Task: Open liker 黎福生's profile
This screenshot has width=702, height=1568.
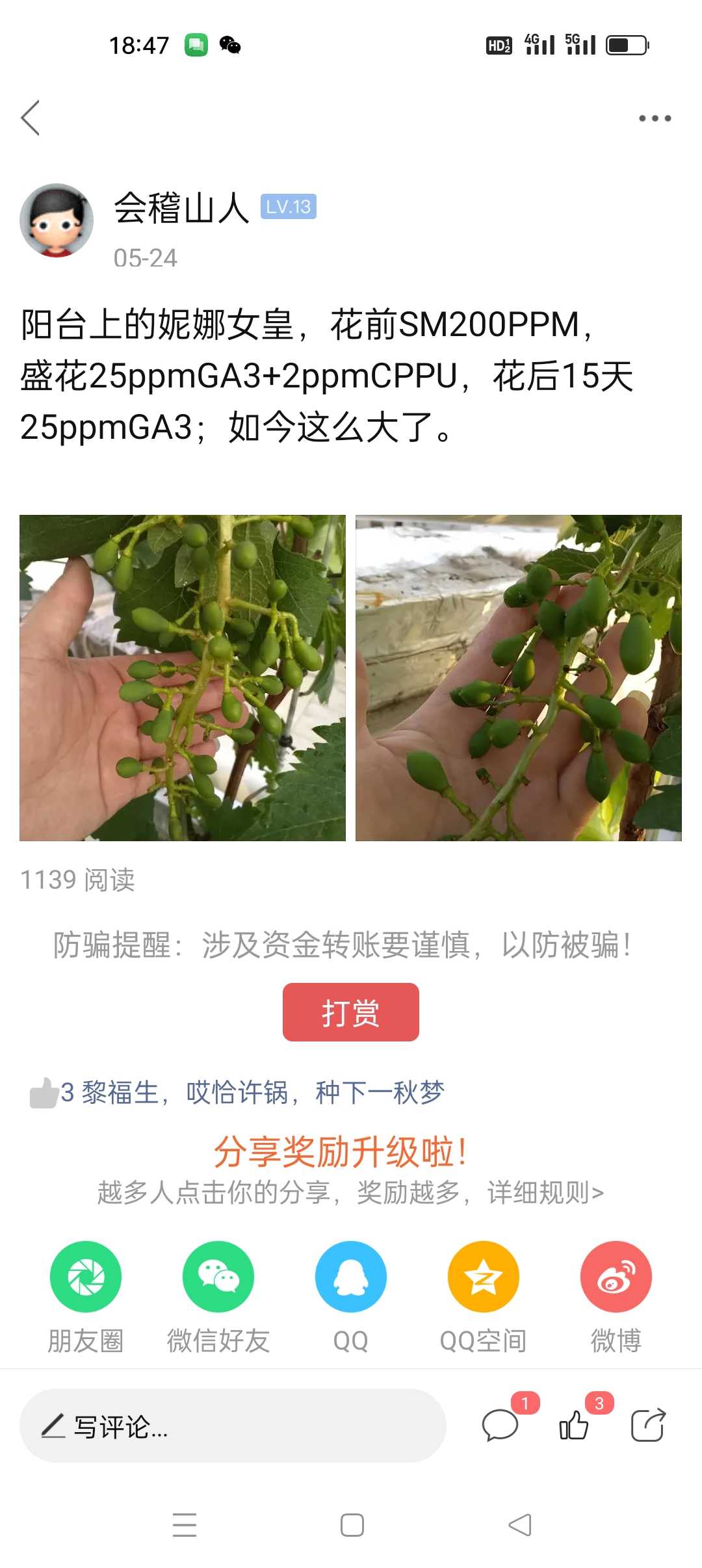Action: [120, 1093]
